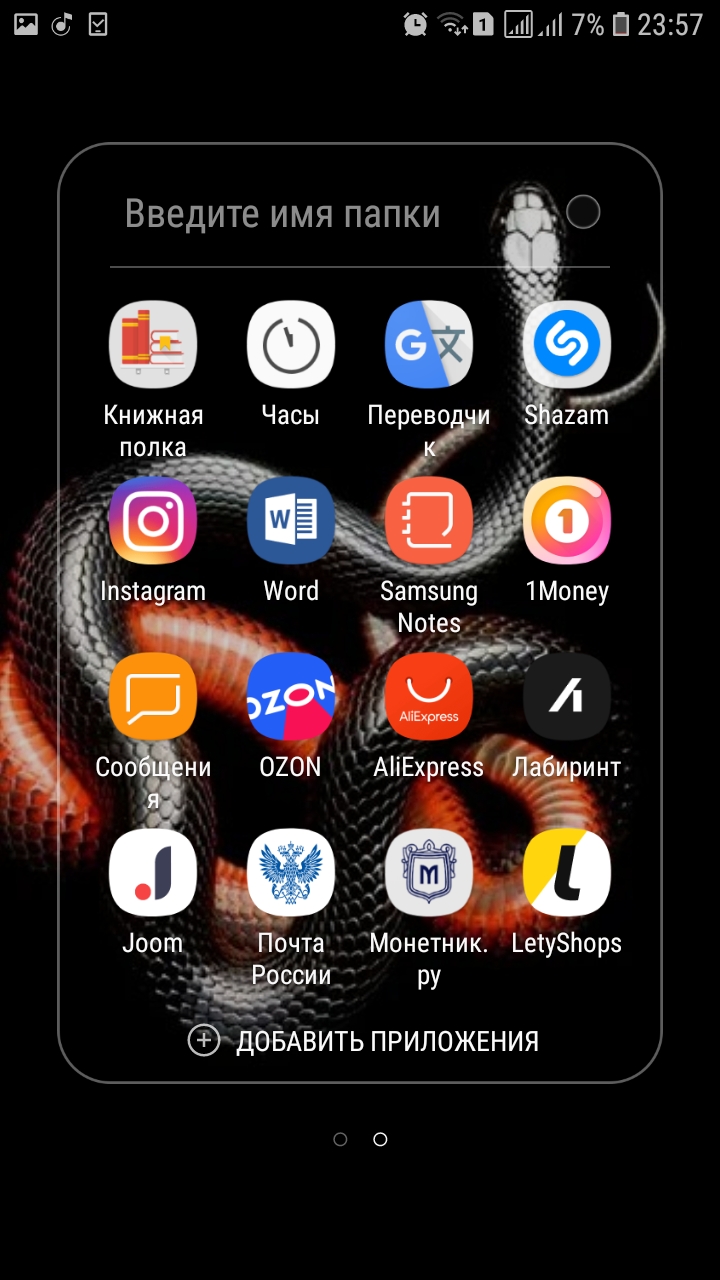Select the first page indicator dot
Viewport: 720px width, 1280px height.
340,1139
